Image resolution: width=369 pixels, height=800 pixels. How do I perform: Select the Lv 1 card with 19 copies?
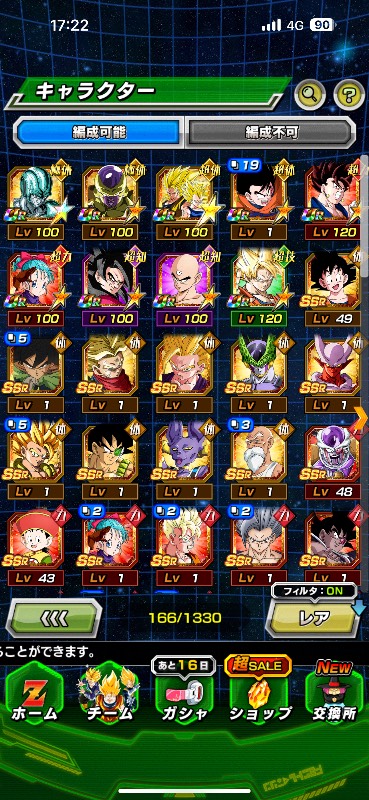click(258, 199)
